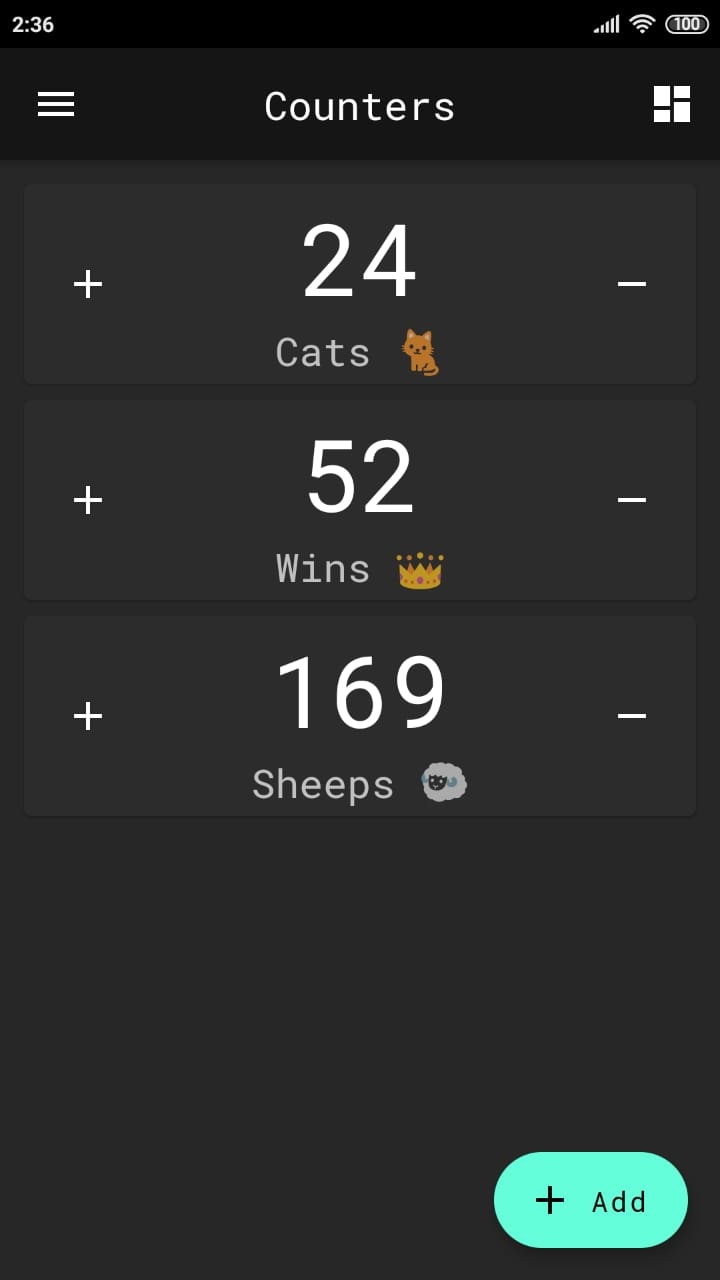Switch the counters layout view
This screenshot has width=720, height=1280.
click(x=672, y=104)
